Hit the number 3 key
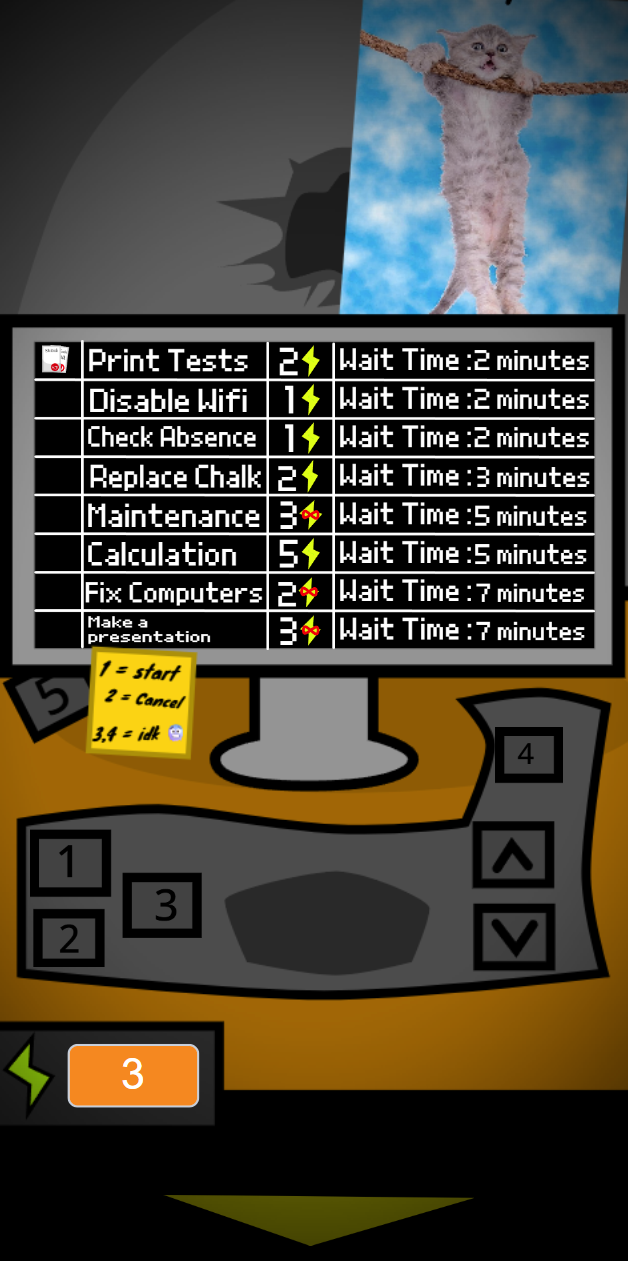The height and width of the screenshot is (1261, 628). coord(162,905)
